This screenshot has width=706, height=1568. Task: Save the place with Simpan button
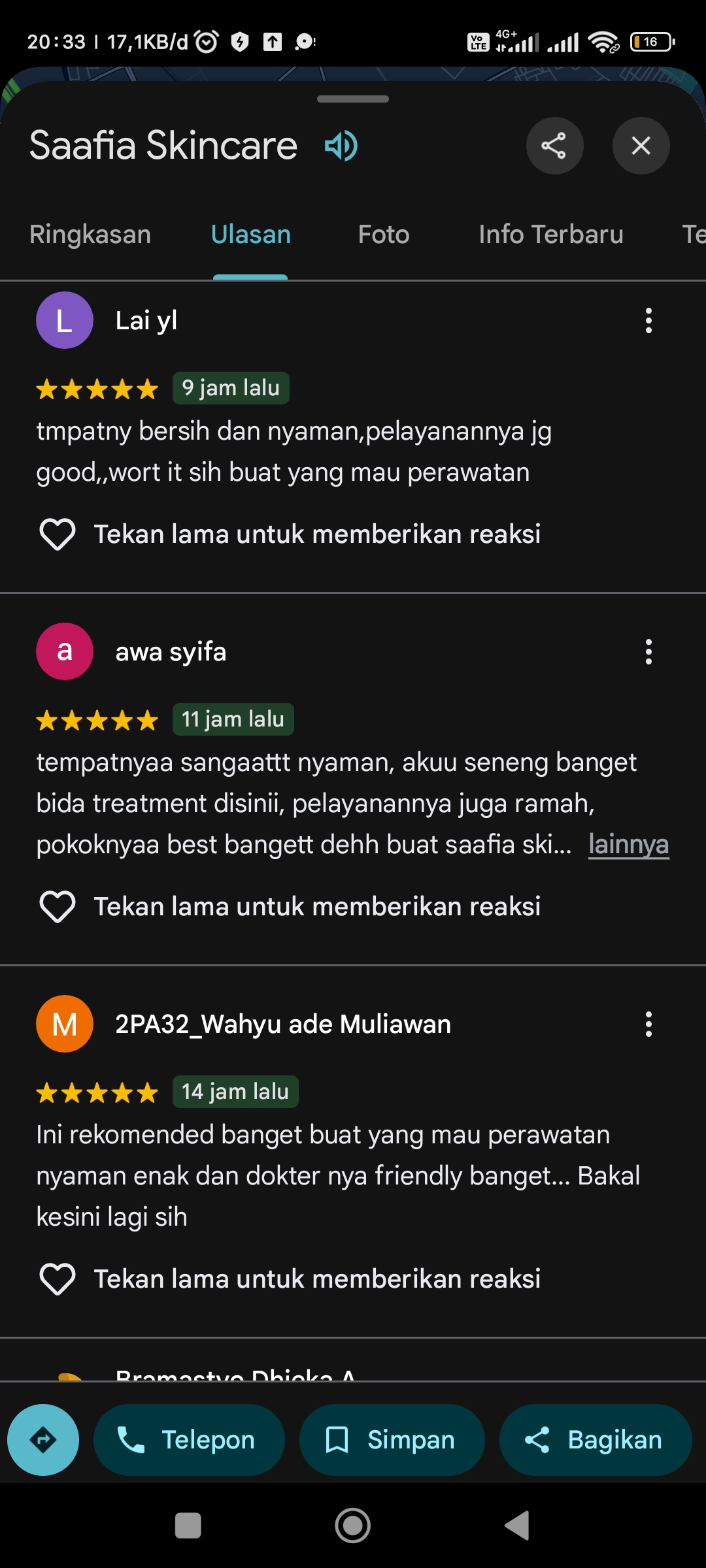392,1440
